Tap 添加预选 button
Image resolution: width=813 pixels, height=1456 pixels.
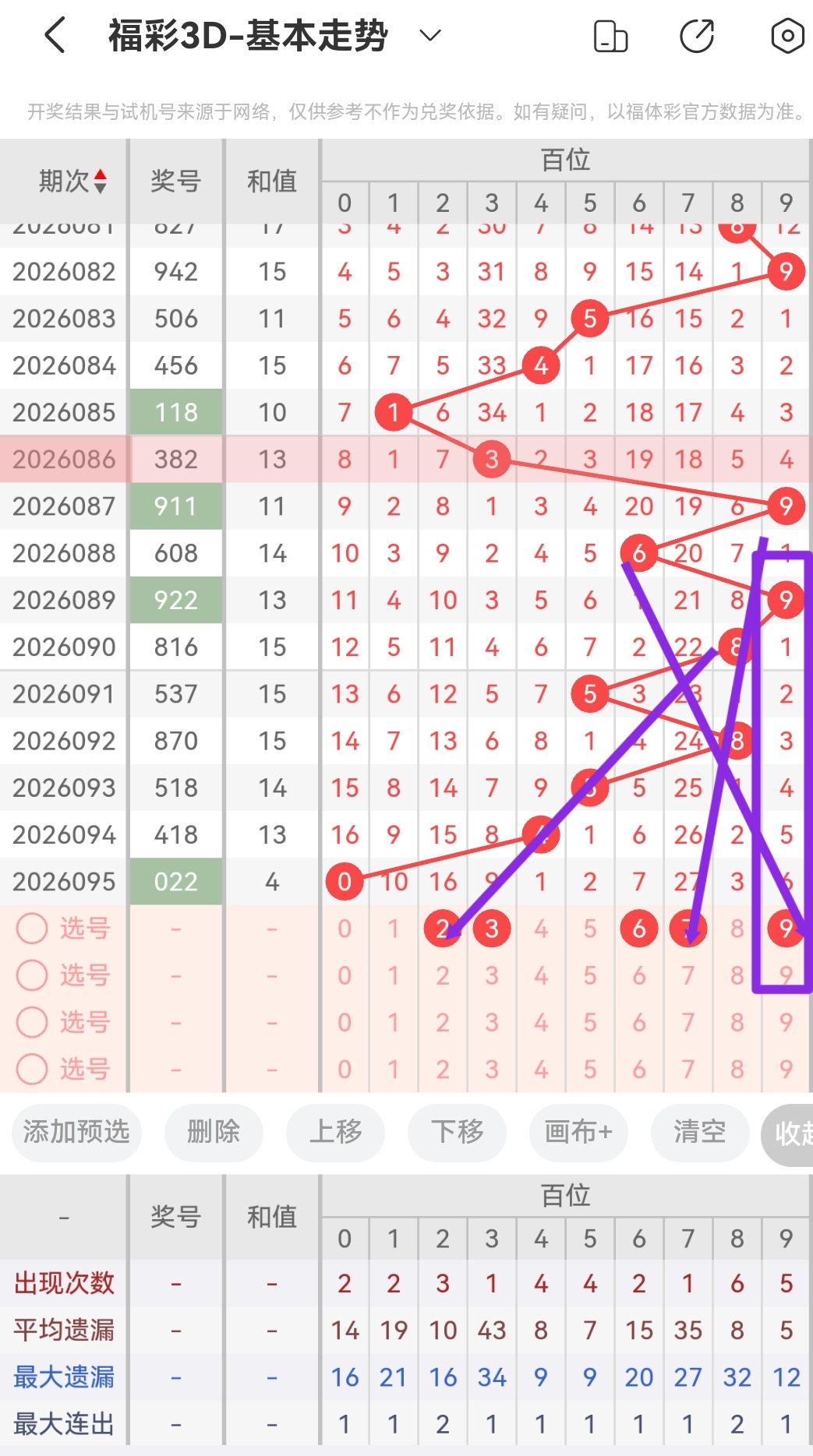(x=76, y=1132)
